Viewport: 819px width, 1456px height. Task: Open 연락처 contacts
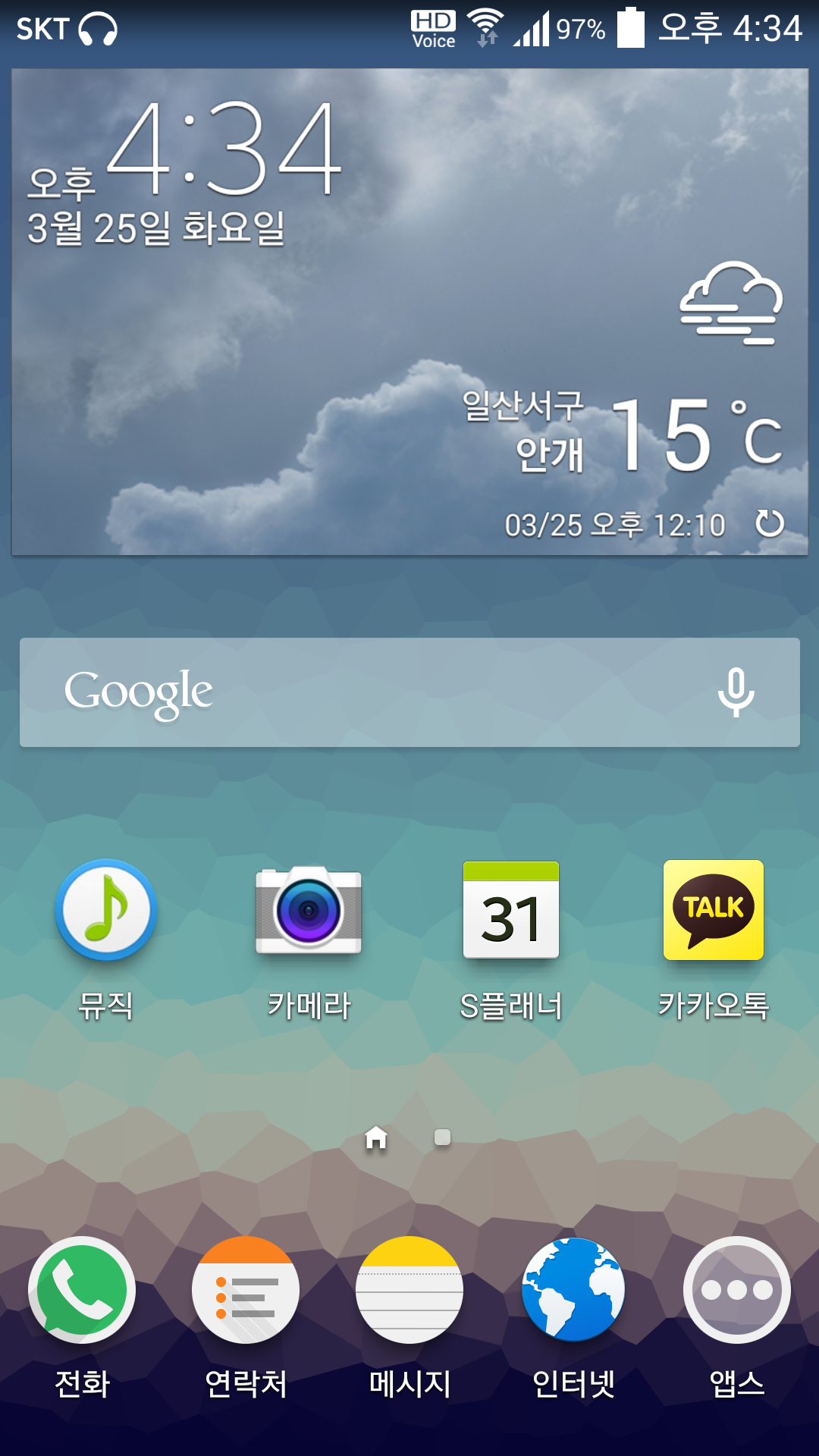pyautogui.click(x=246, y=1291)
